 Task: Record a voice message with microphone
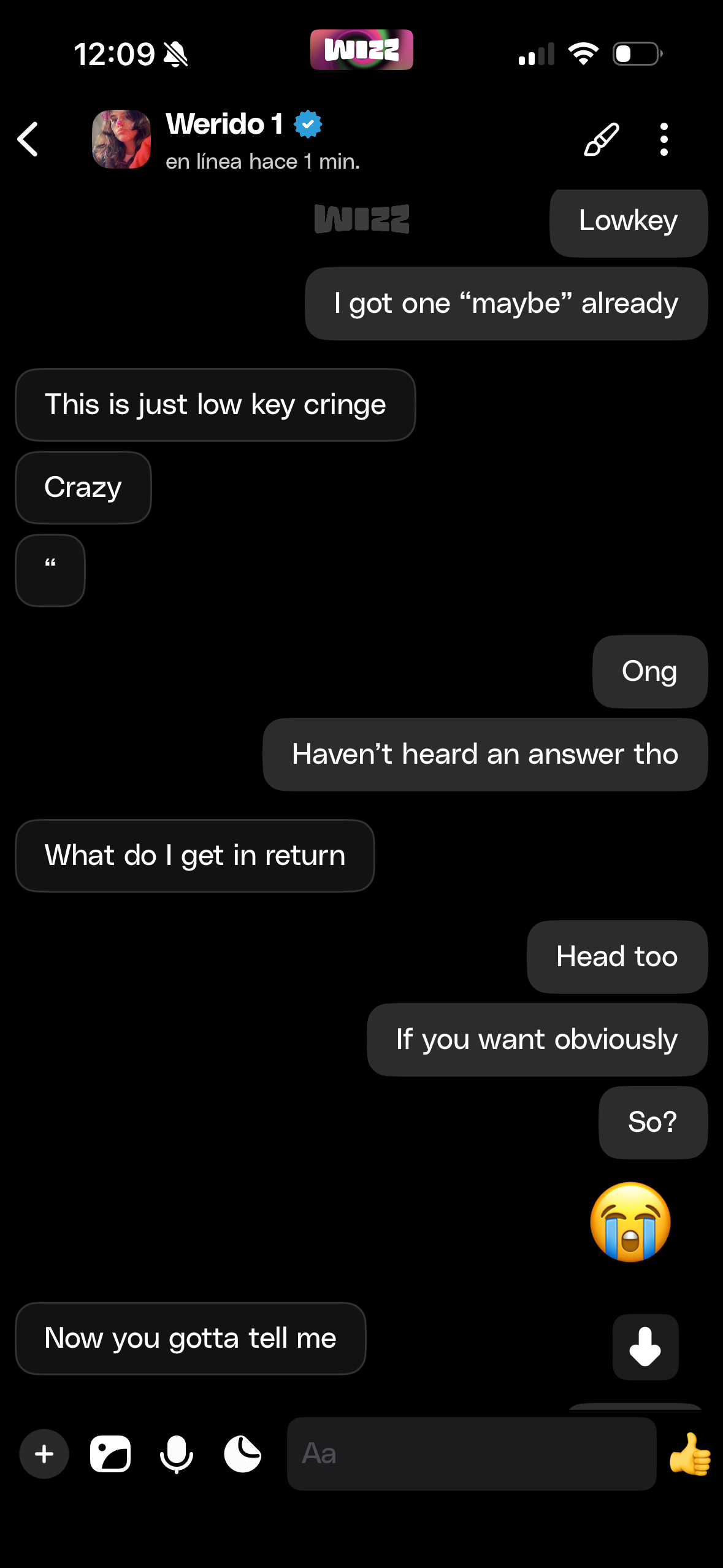(x=177, y=1453)
